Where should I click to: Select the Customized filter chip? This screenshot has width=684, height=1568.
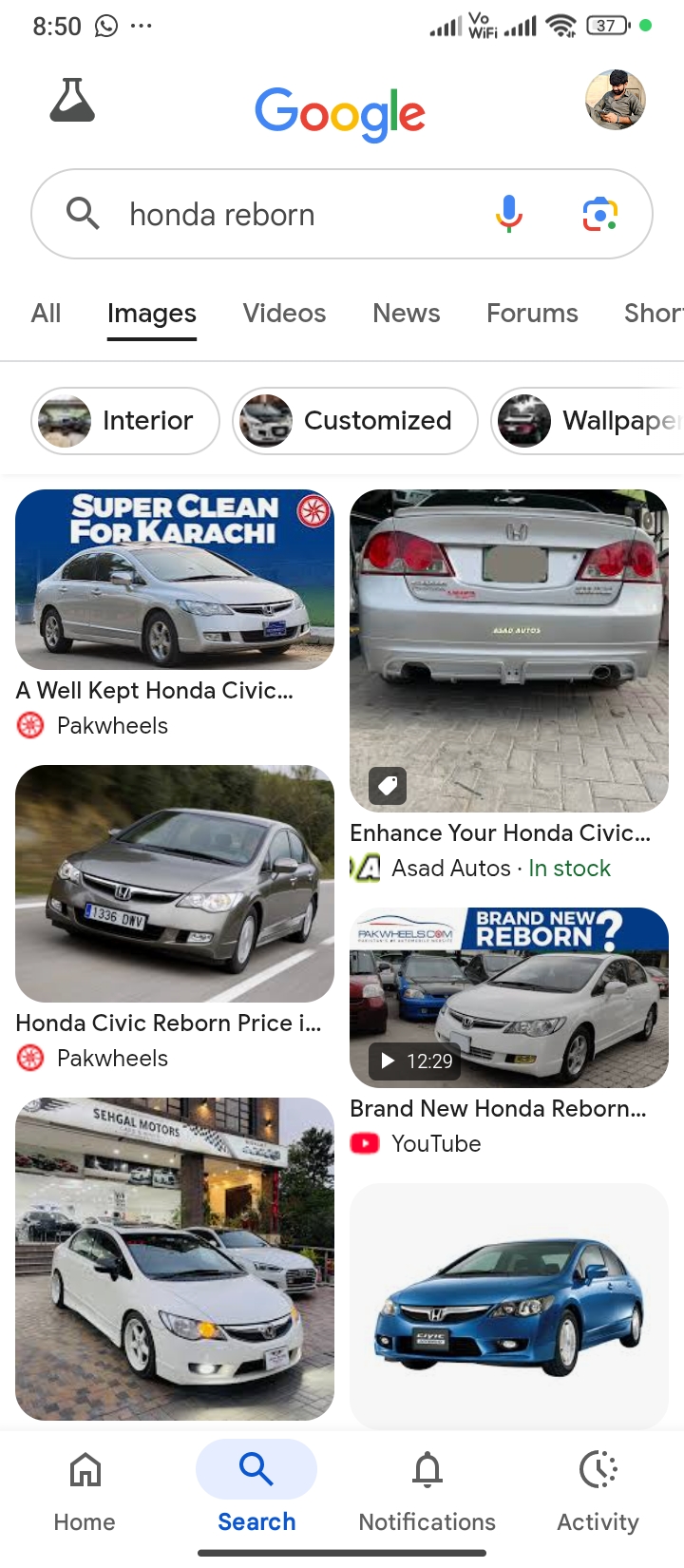[355, 421]
